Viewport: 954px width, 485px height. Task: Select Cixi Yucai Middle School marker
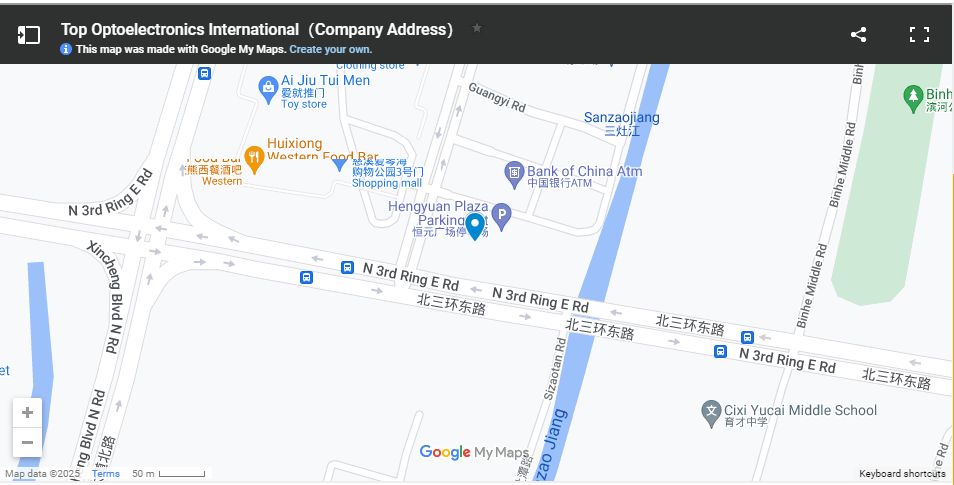710,411
